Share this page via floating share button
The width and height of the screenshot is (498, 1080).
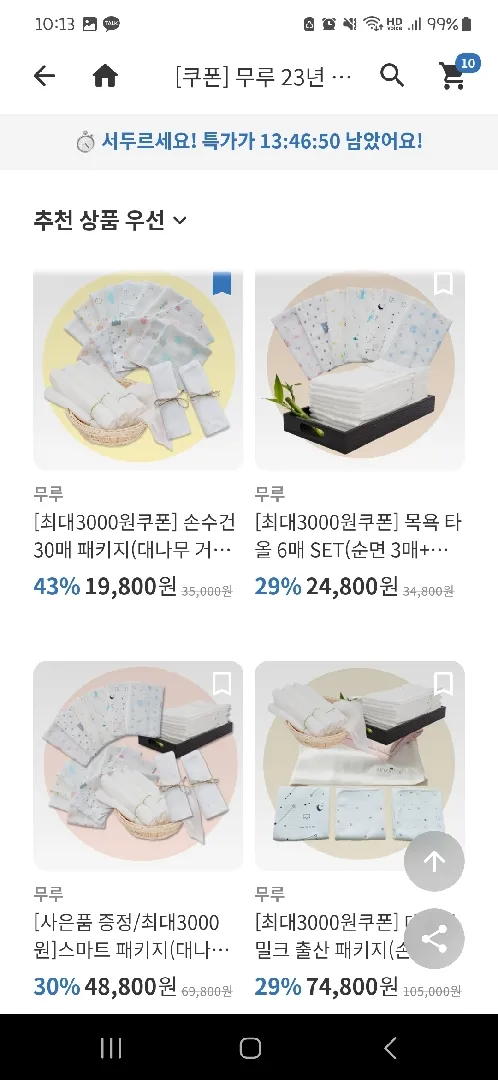(434, 939)
